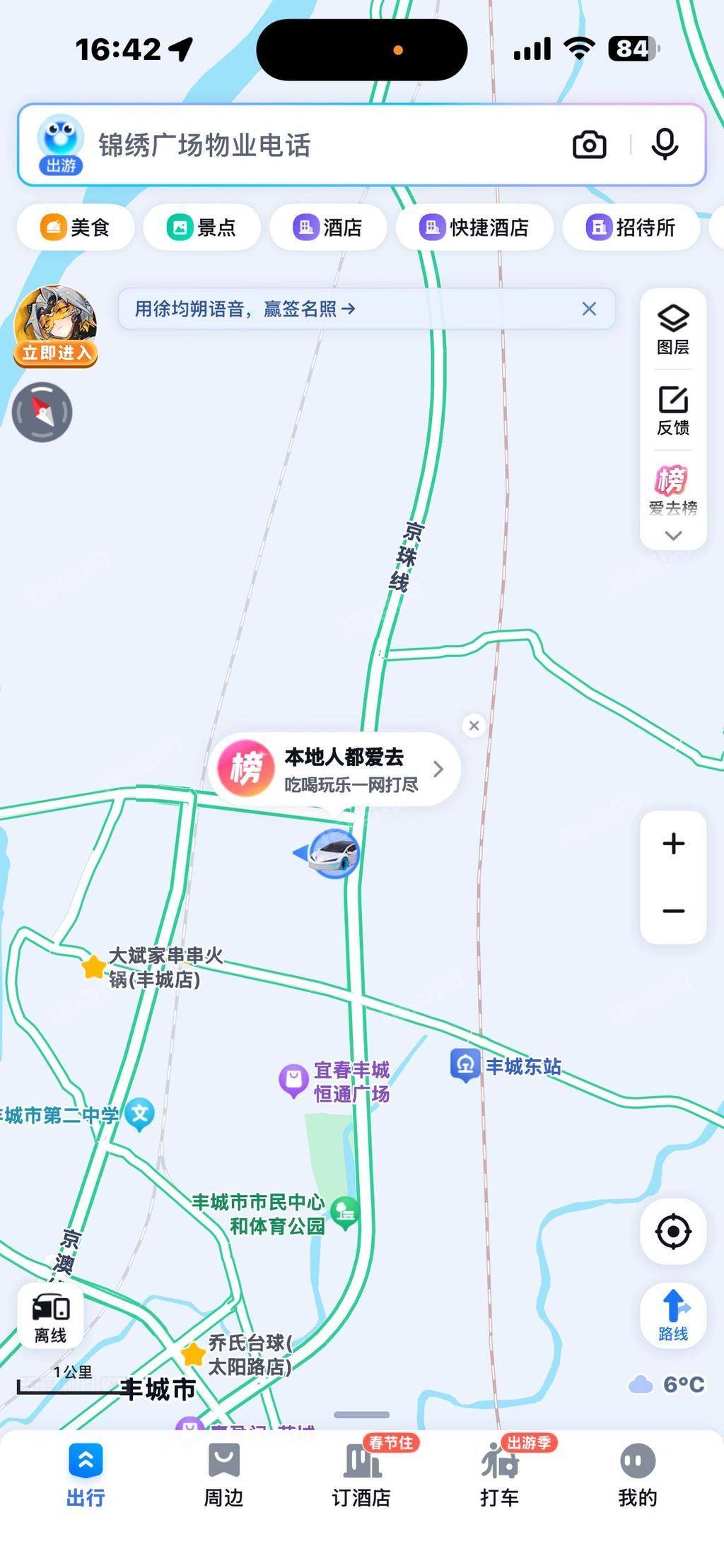Screen dimensions: 724x1568
Task: Select the 美食 category chip
Action: coord(76,228)
